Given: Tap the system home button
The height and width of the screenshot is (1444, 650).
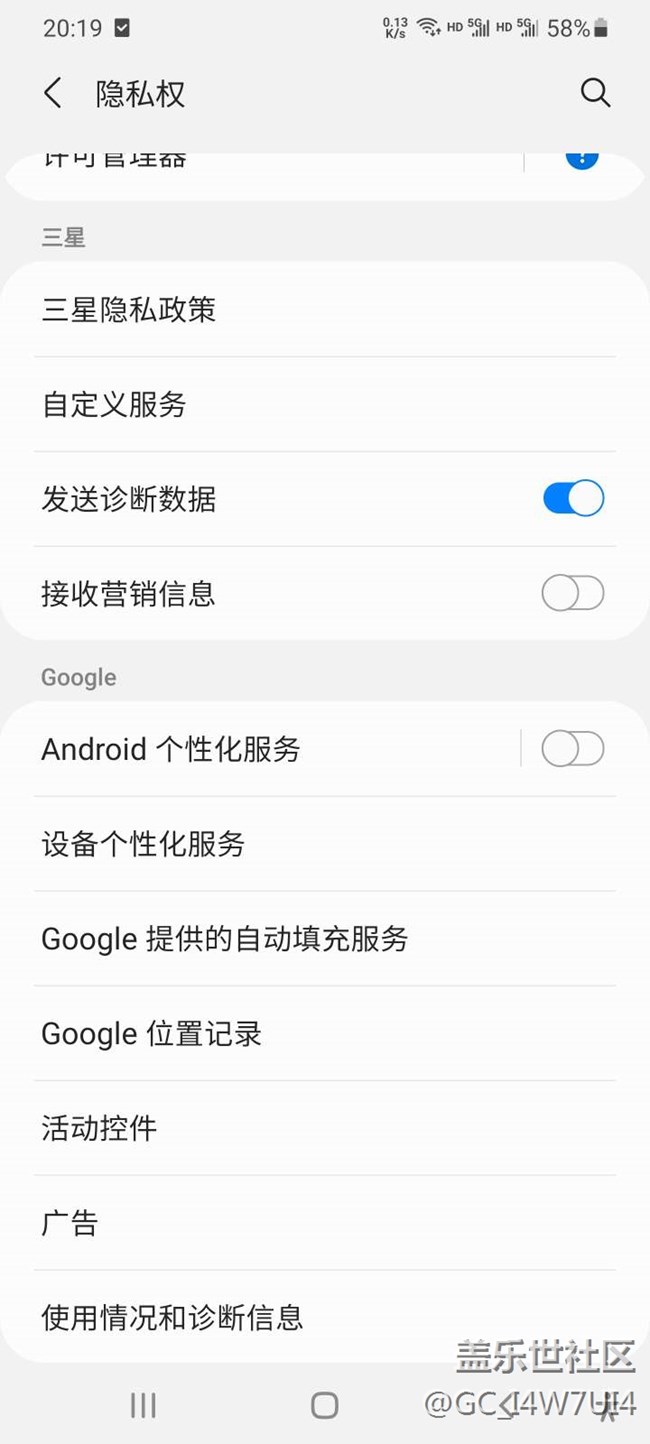Looking at the screenshot, I should point(325,1405).
